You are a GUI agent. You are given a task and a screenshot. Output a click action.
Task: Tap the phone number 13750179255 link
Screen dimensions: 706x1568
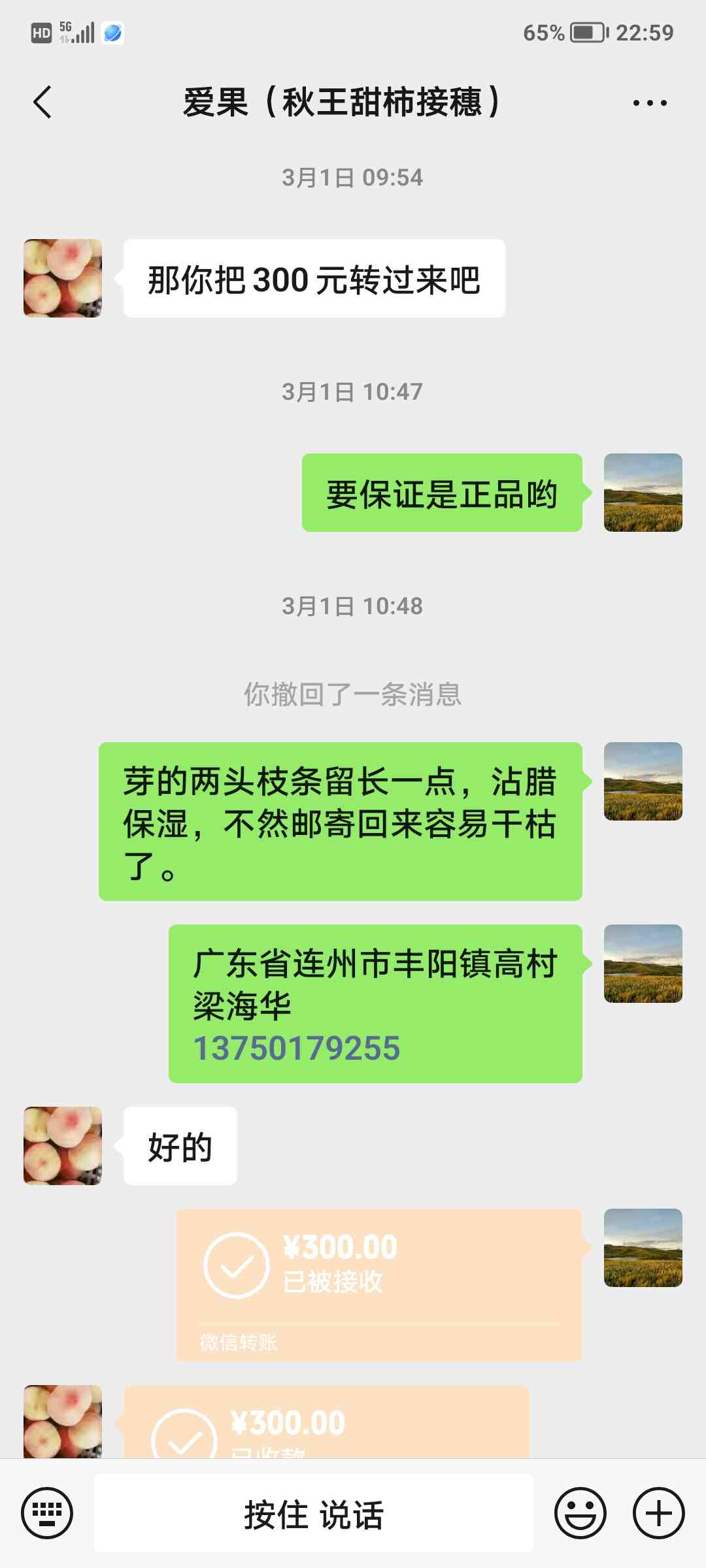(297, 1049)
